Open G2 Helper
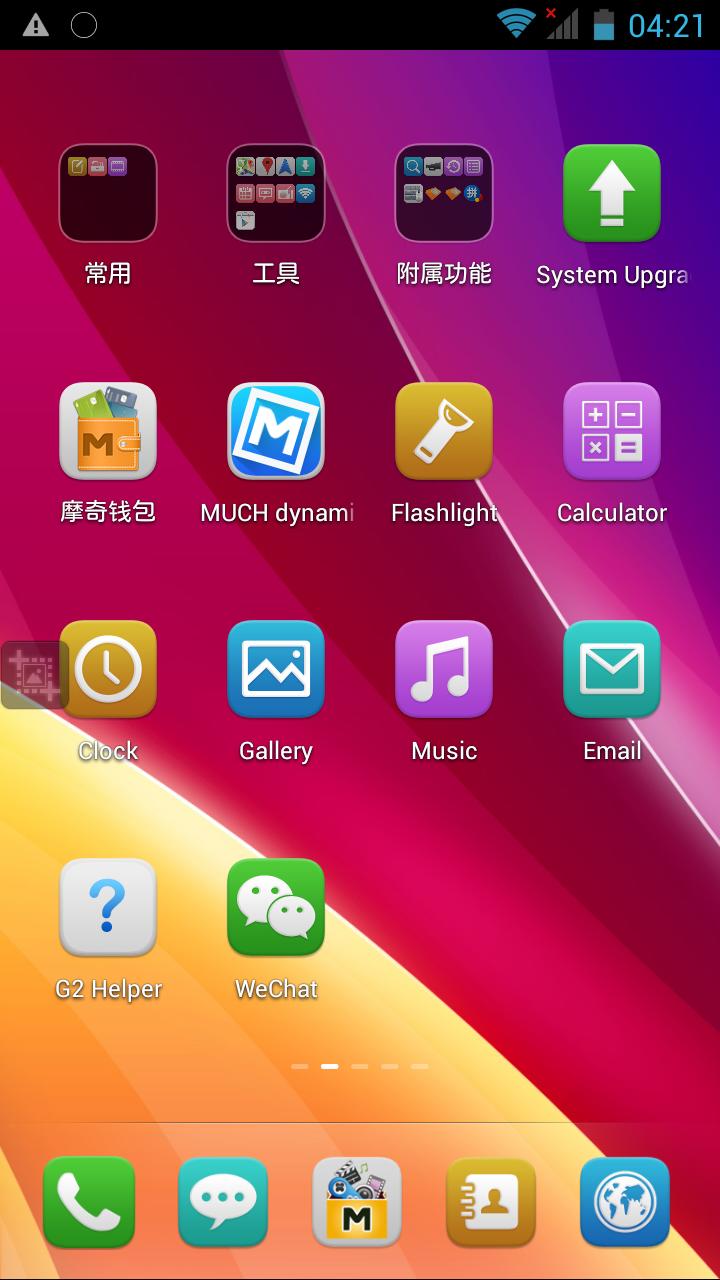 pos(108,908)
